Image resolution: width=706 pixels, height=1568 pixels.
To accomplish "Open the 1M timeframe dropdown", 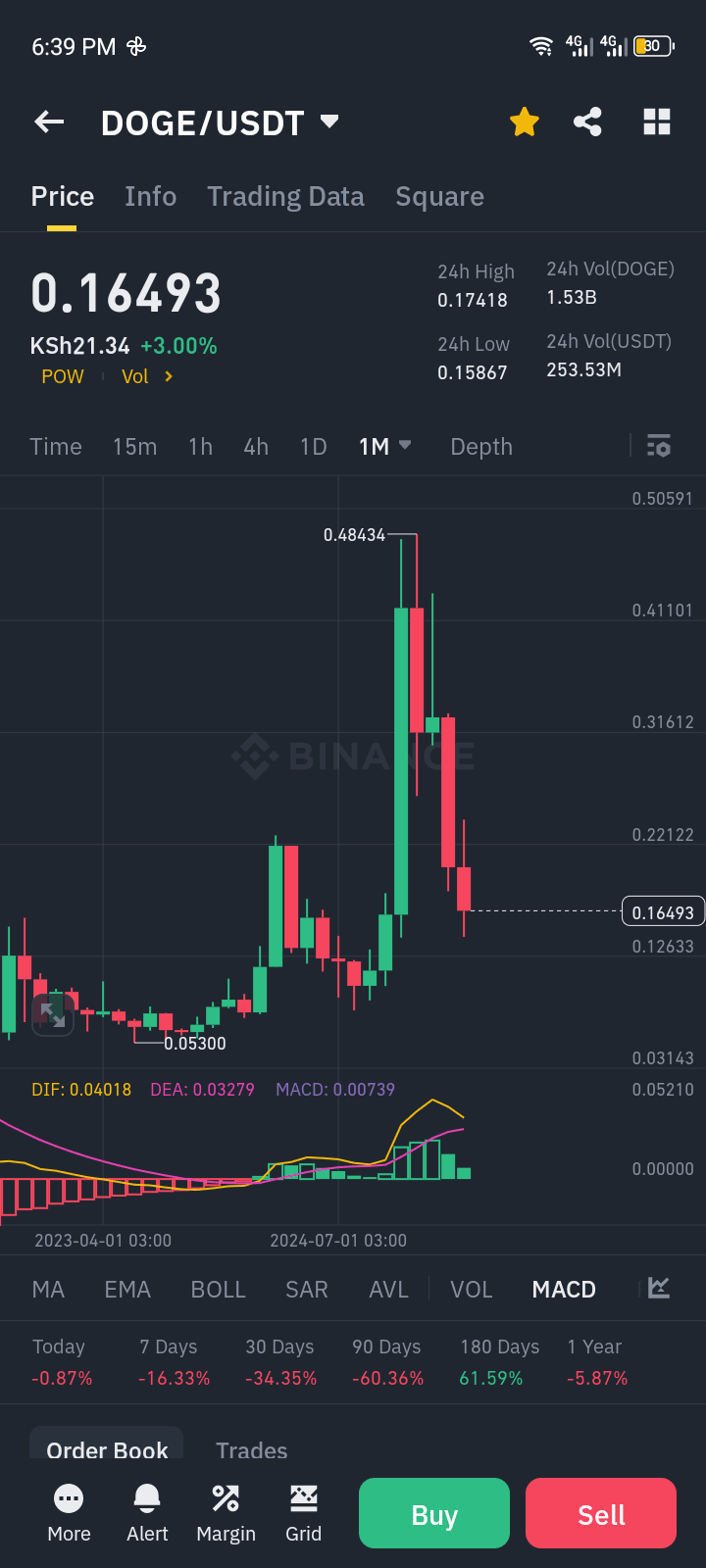I will coord(385,446).
